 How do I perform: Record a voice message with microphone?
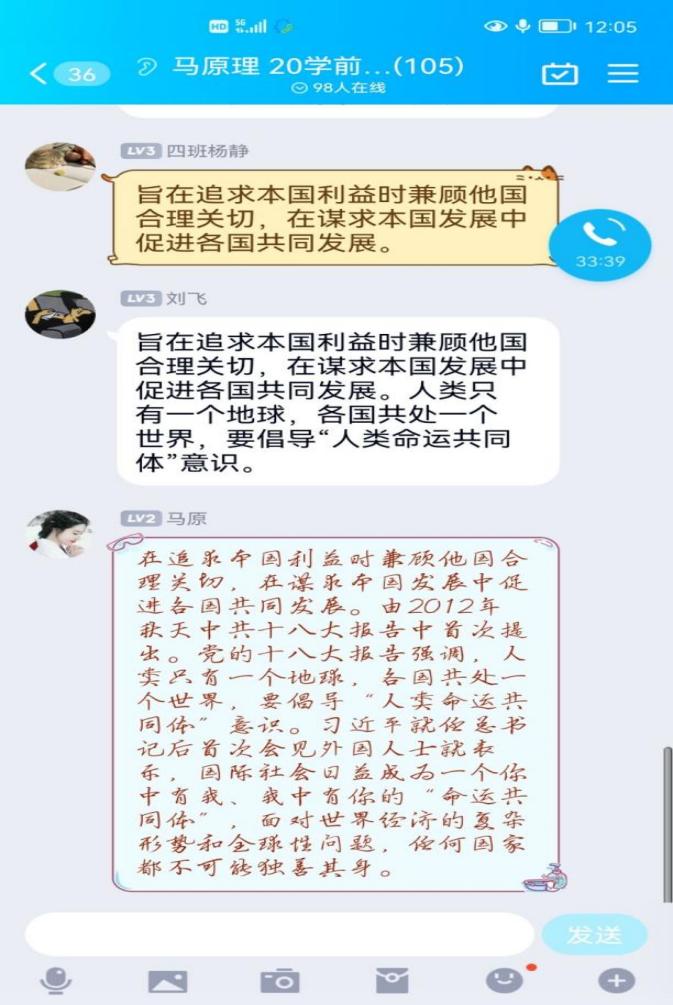56,981
